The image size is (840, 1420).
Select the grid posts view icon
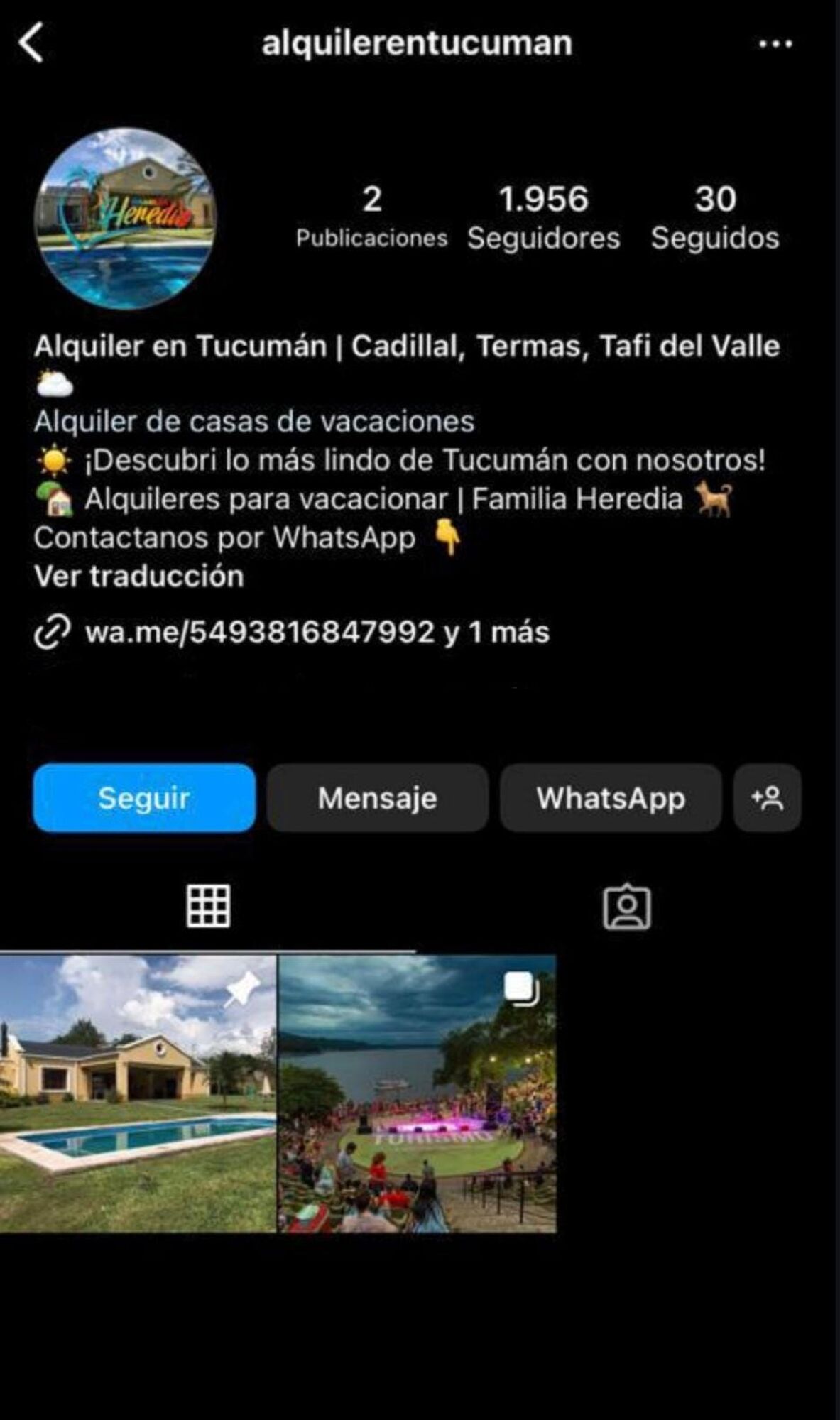pos(209,905)
